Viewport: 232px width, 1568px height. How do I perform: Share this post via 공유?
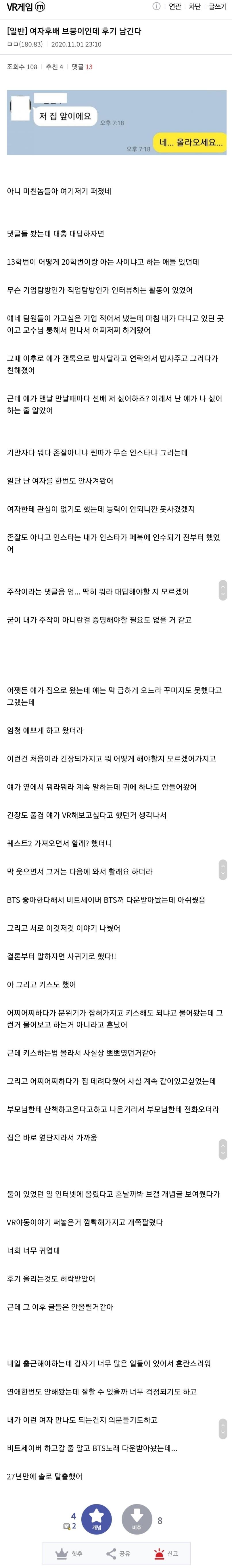pyautogui.click(x=118, y=1553)
